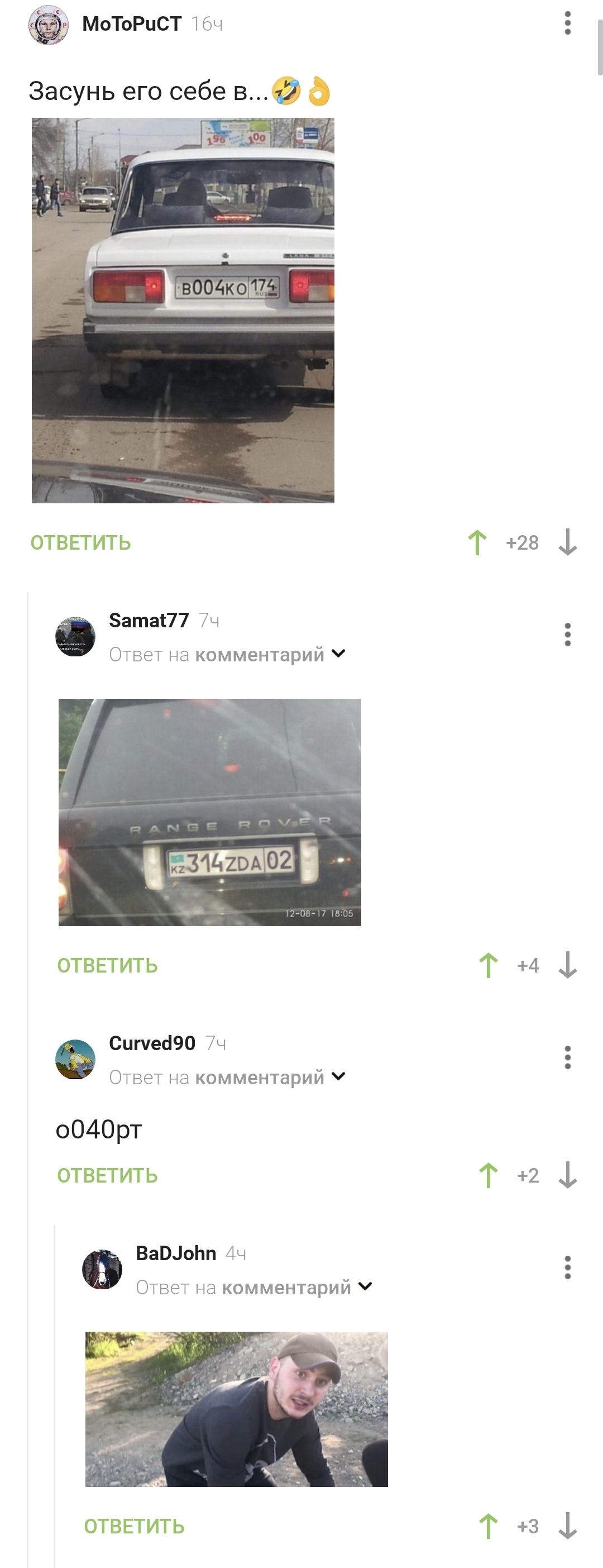Viewport: 603px width, 1568px height.
Task: Downvote Curved90's comment
Action: click(567, 1175)
